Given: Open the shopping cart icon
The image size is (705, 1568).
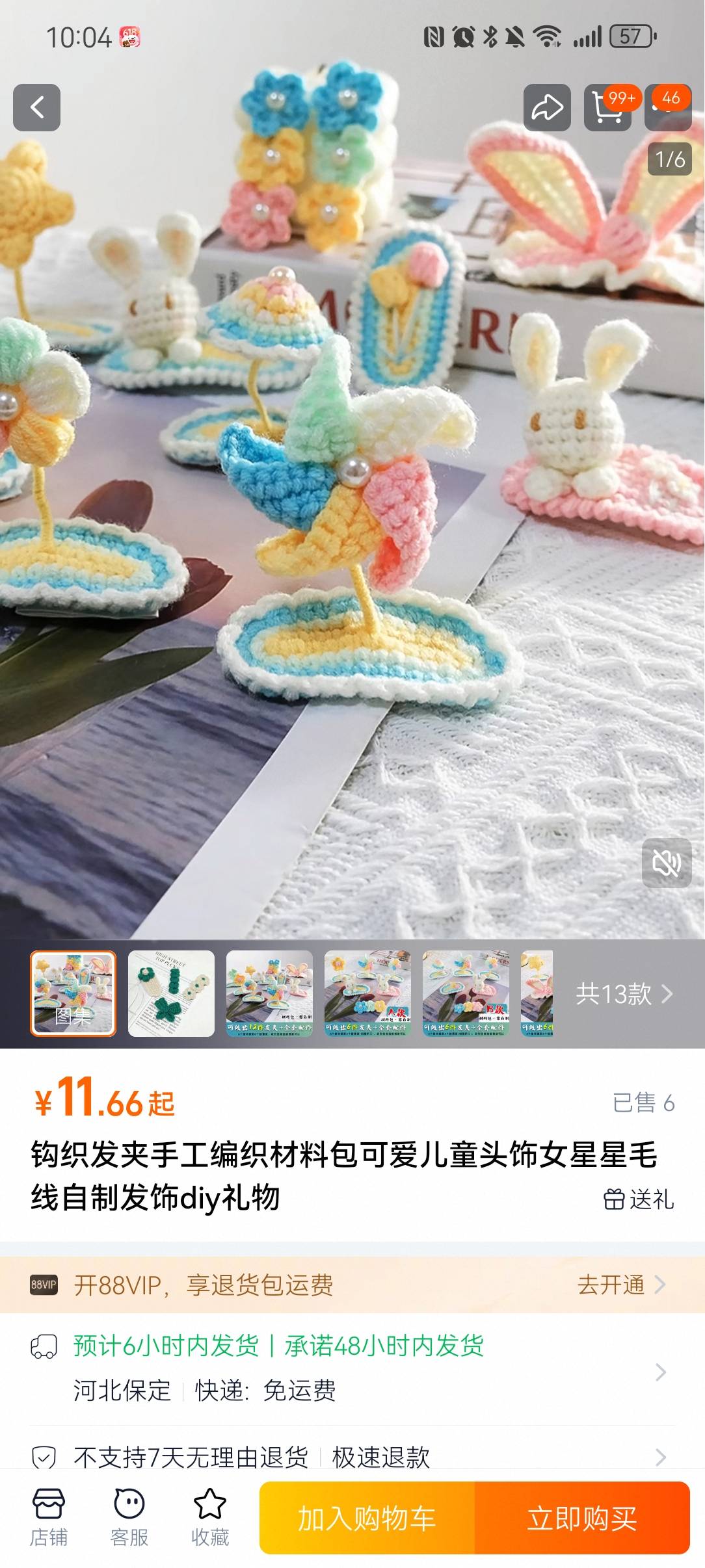Looking at the screenshot, I should point(607,108).
